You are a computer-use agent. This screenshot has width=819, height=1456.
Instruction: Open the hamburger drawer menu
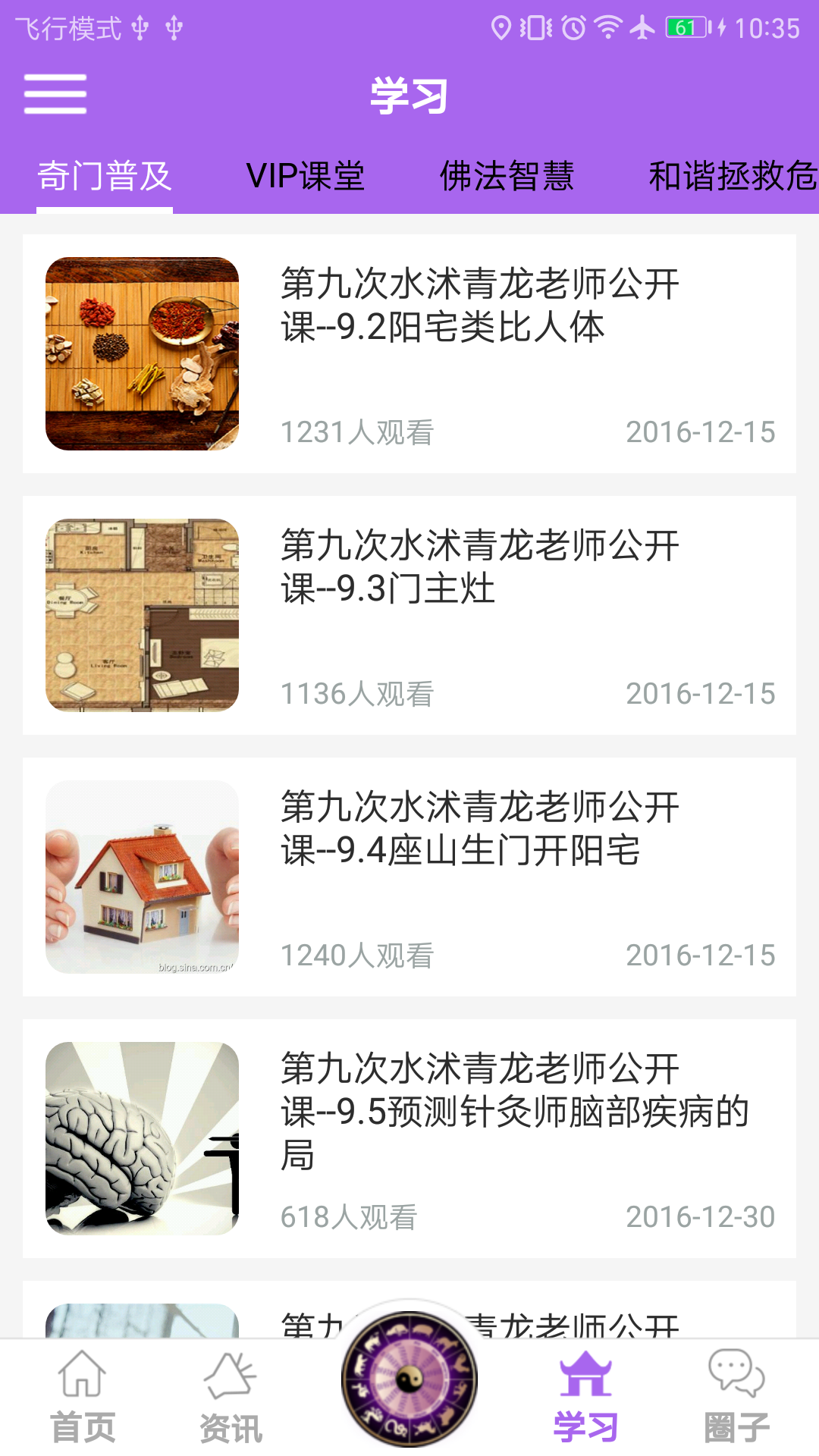click(55, 94)
